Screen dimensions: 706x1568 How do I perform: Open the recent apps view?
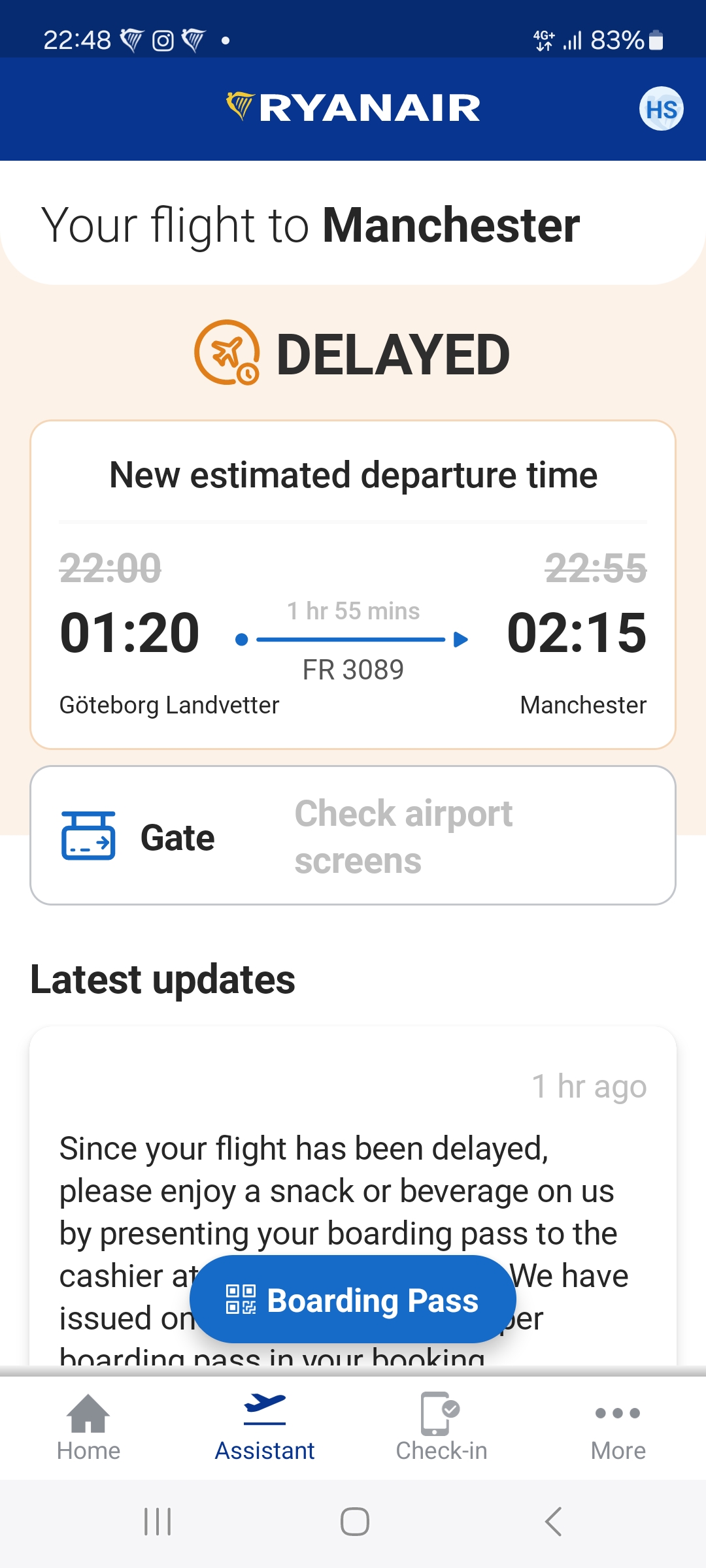158,1522
